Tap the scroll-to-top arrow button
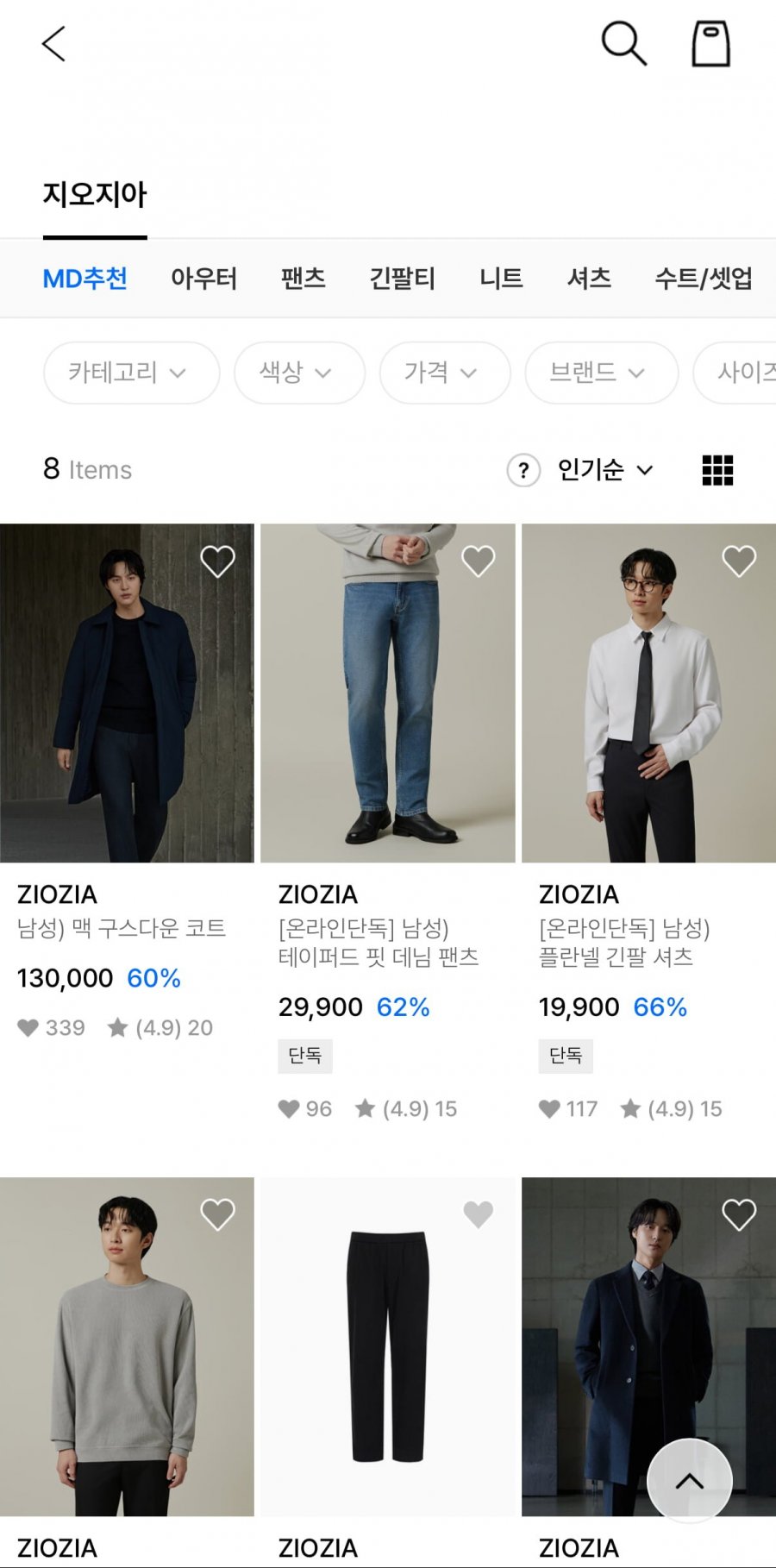 (x=690, y=1481)
